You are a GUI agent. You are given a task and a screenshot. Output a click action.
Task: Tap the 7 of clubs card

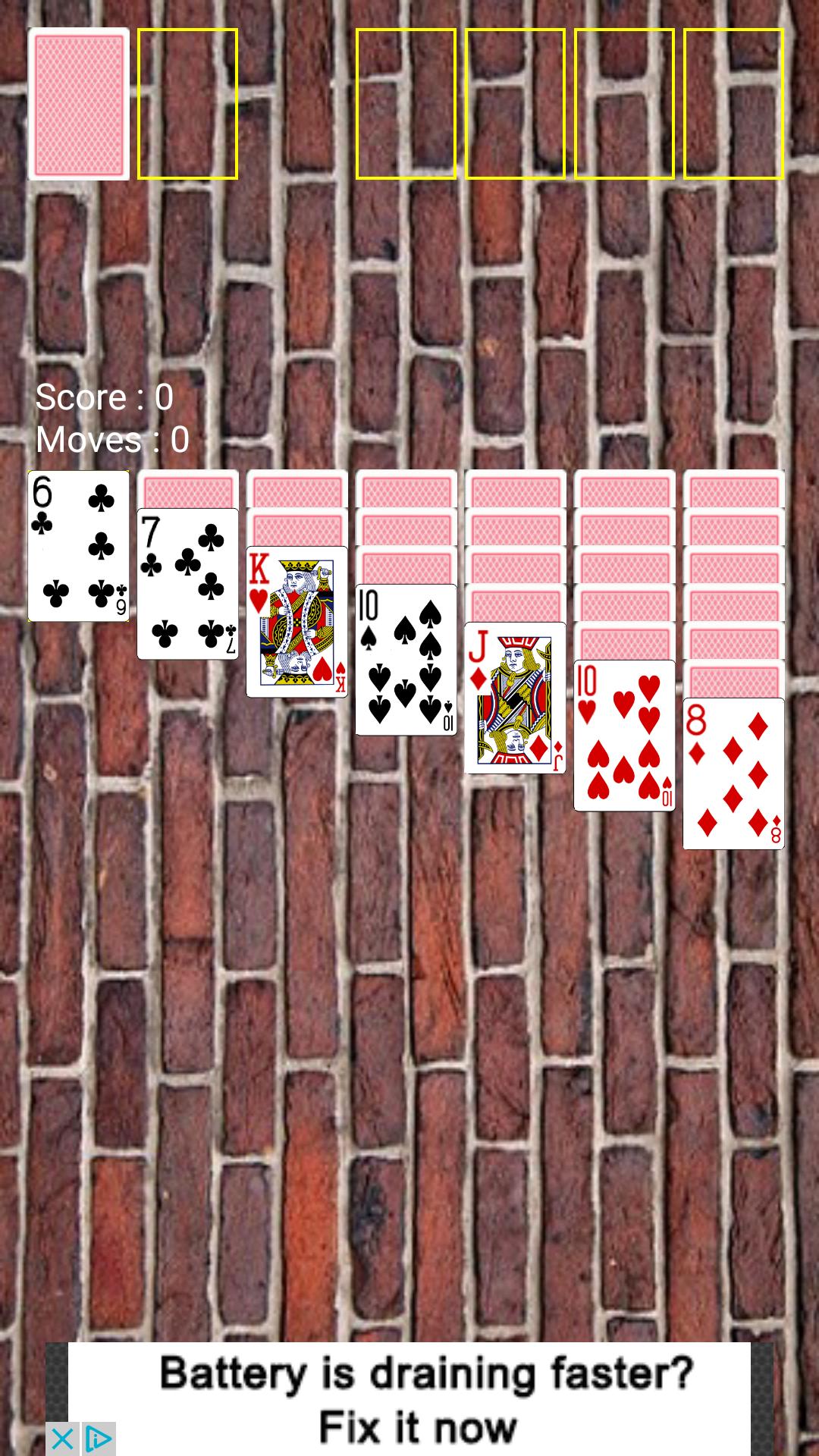coord(187,584)
